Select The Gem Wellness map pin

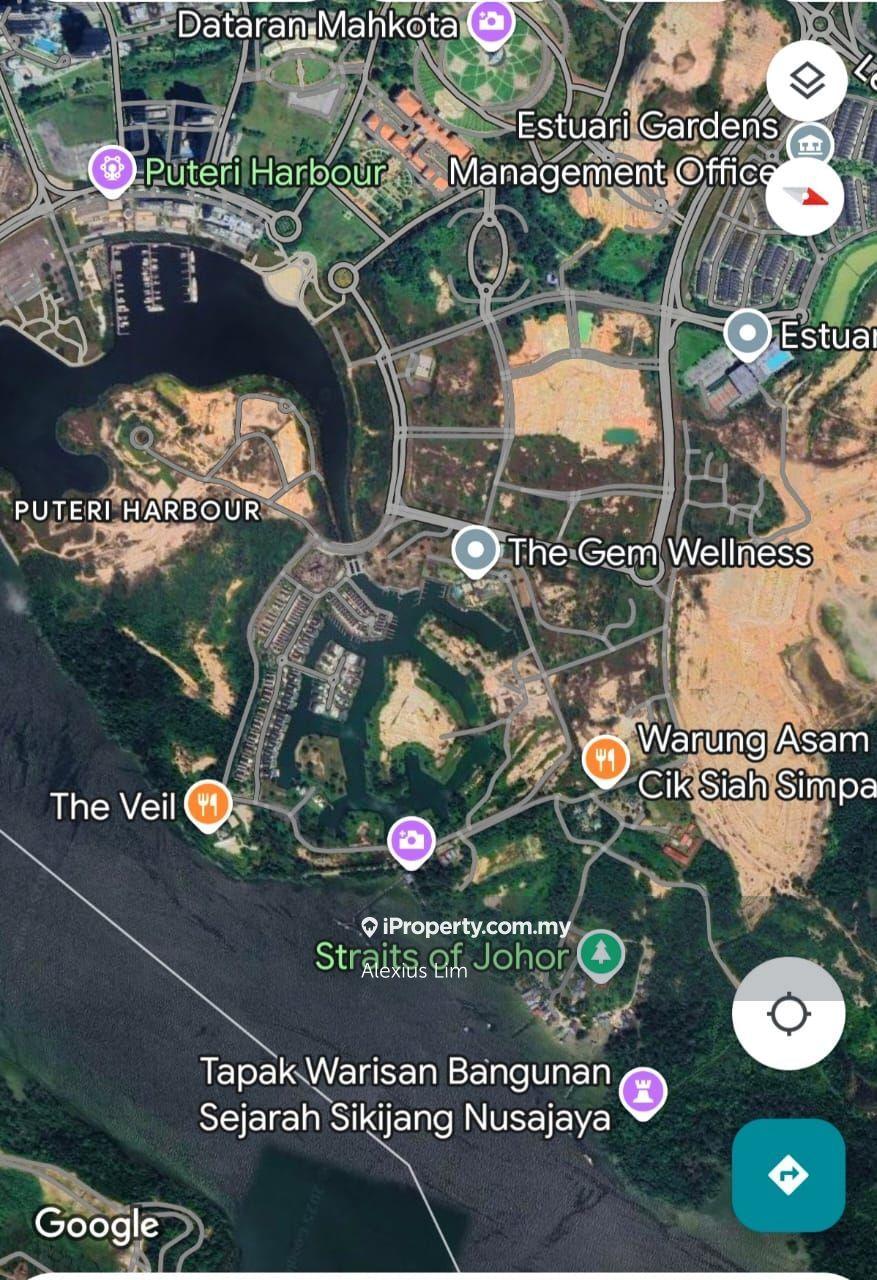[475, 551]
